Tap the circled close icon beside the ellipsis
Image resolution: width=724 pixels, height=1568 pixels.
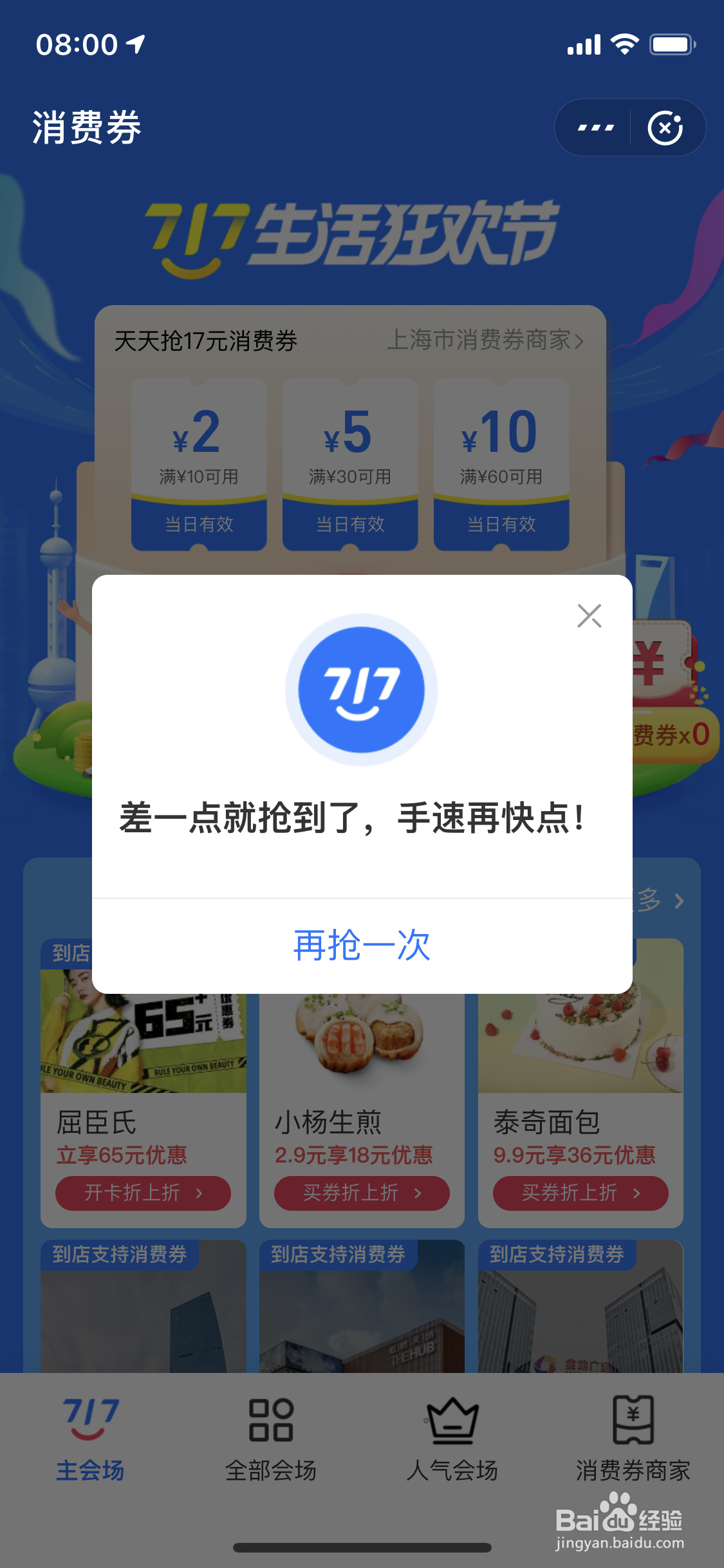point(665,127)
